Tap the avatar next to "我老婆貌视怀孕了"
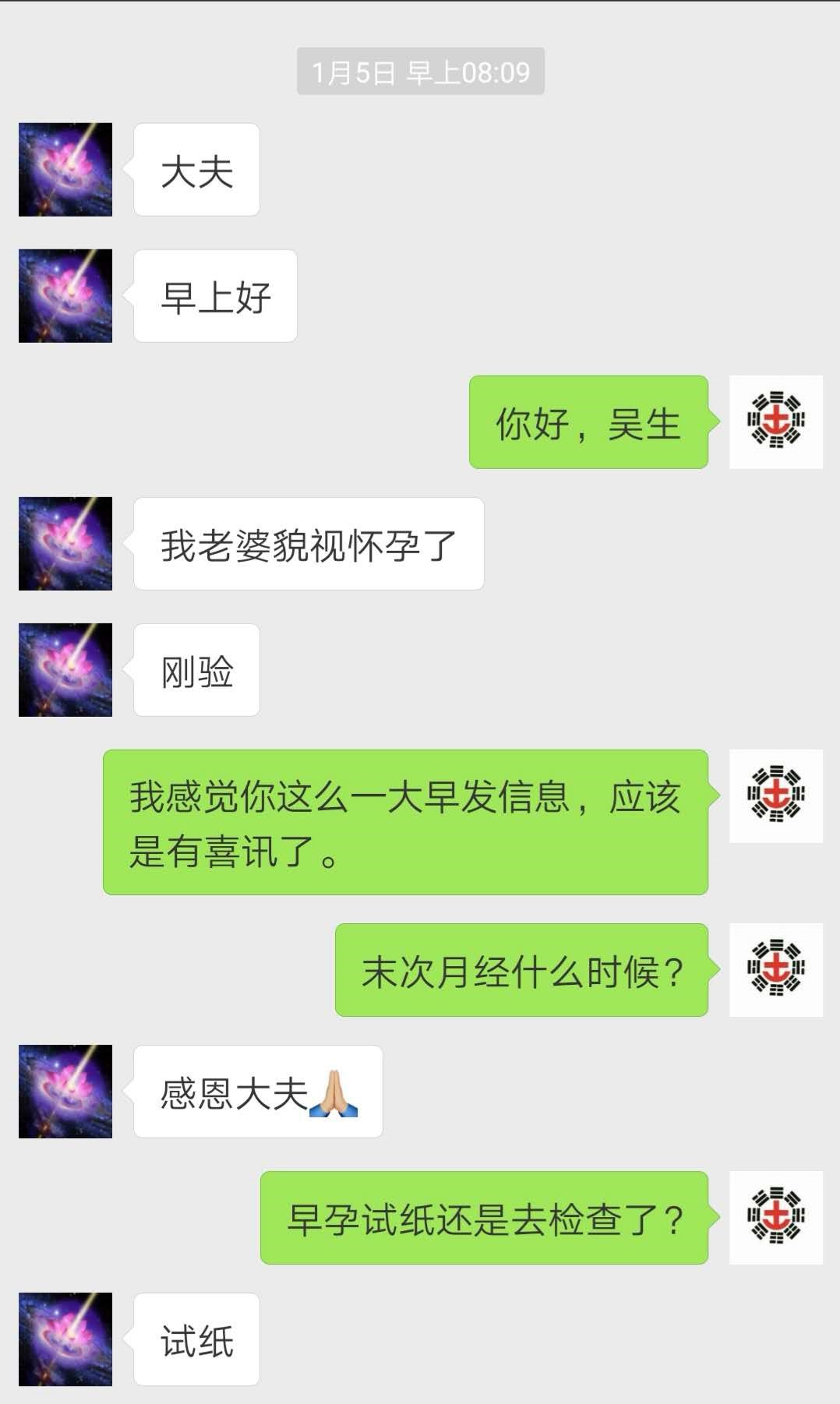The width and height of the screenshot is (840, 1404). click(65, 543)
